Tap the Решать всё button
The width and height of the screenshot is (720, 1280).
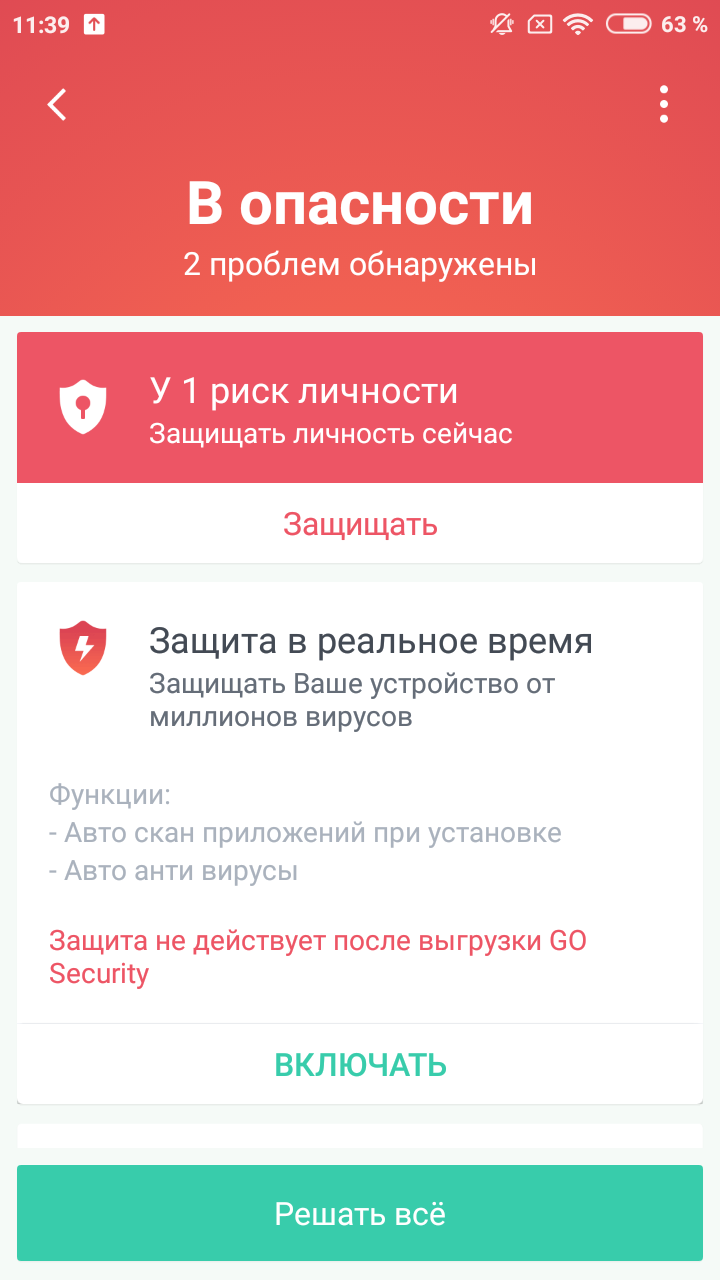coord(360,1214)
